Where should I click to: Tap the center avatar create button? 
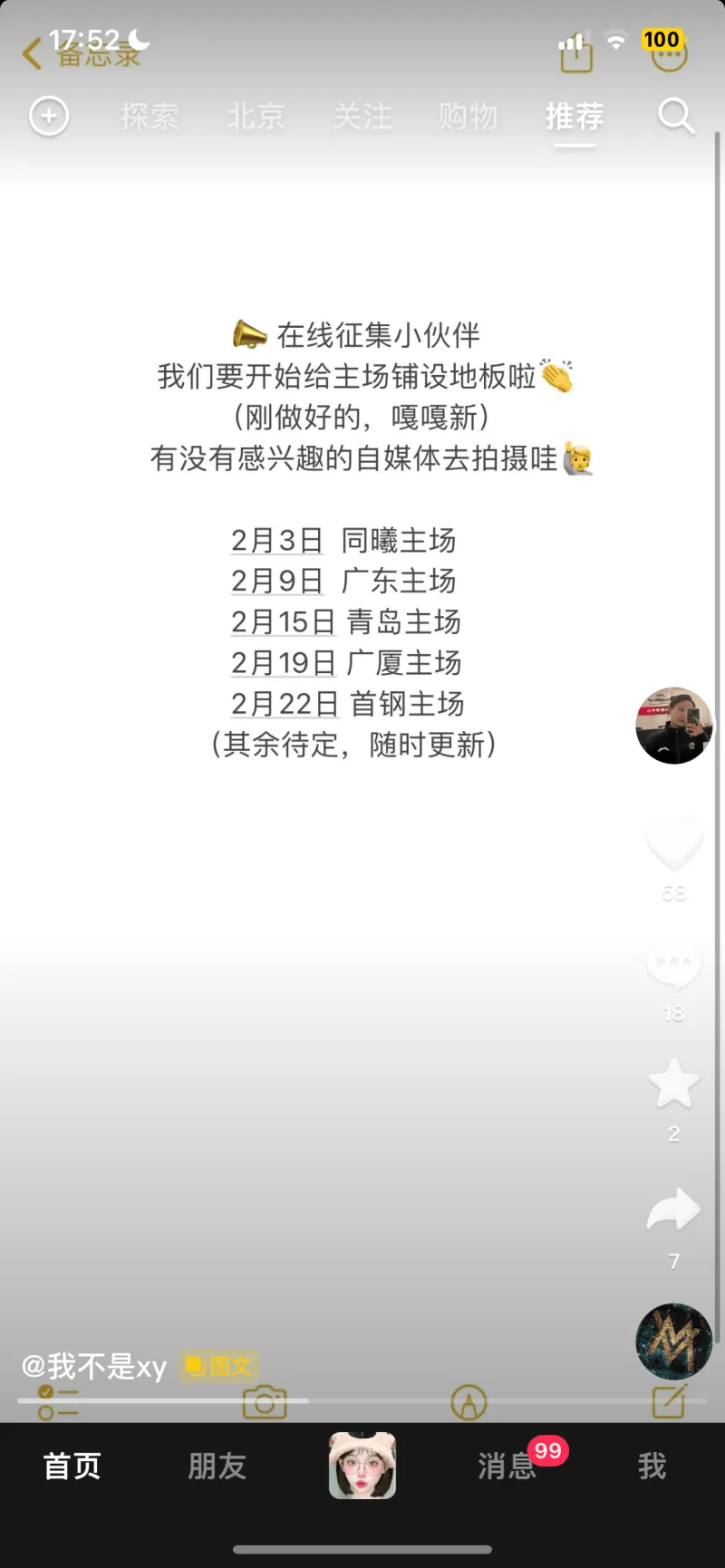[x=362, y=1466]
